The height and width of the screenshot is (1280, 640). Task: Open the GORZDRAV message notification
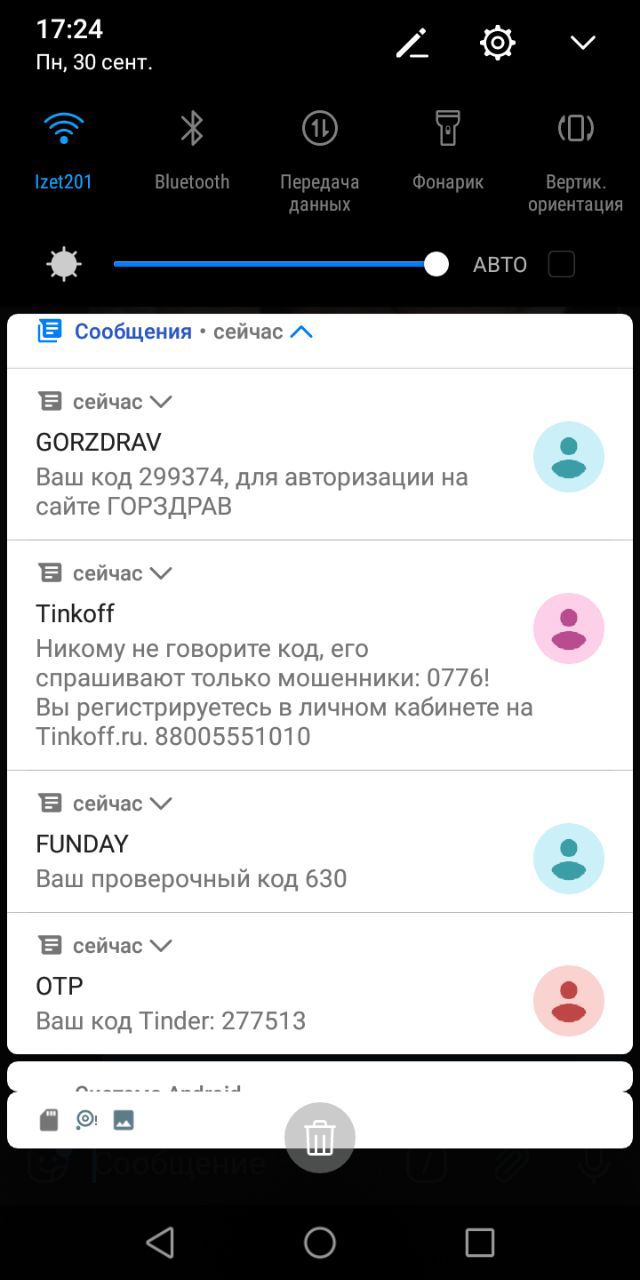320,455
